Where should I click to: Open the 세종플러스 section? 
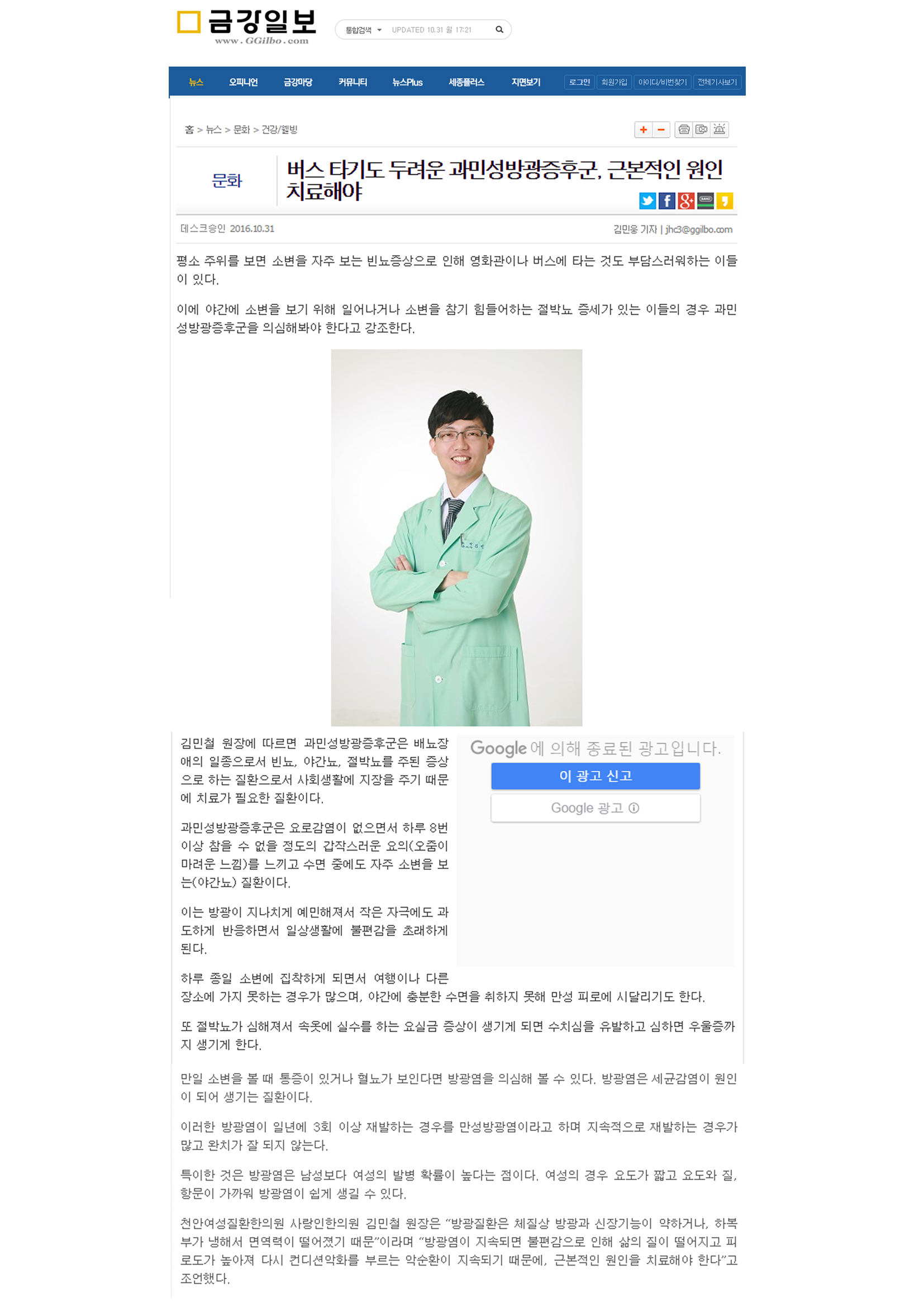[x=466, y=82]
